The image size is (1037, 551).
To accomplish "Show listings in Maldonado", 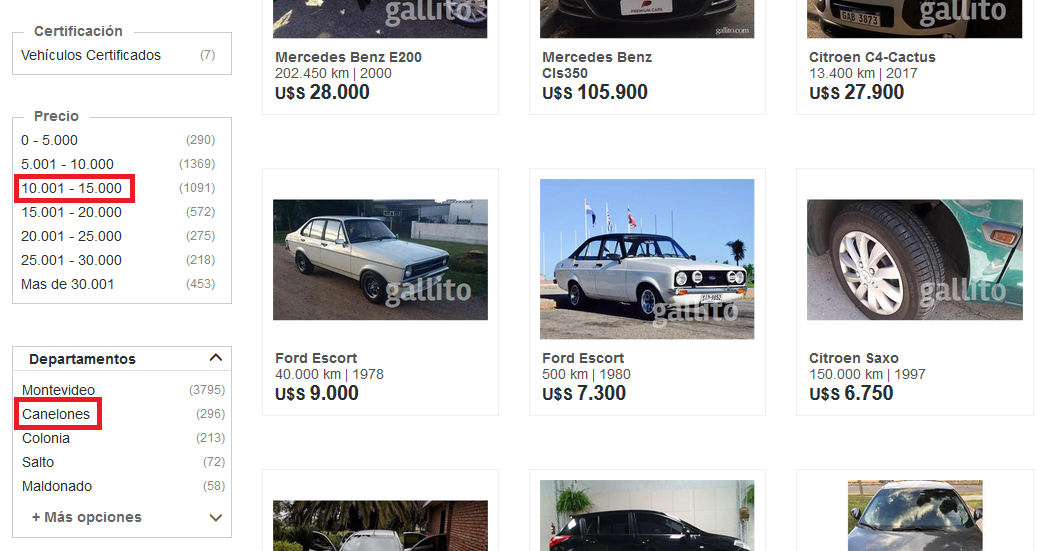I will click(x=57, y=486).
